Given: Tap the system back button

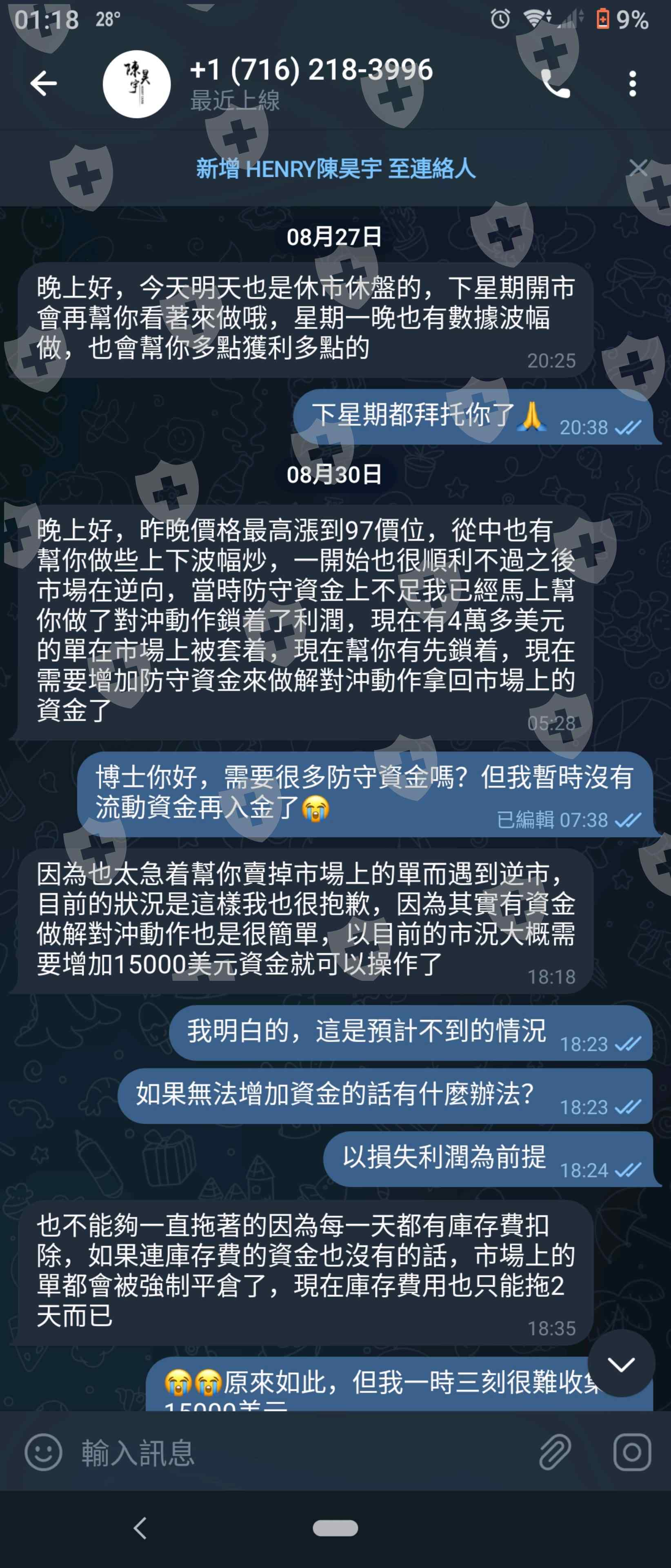Looking at the screenshot, I should point(140,1528).
